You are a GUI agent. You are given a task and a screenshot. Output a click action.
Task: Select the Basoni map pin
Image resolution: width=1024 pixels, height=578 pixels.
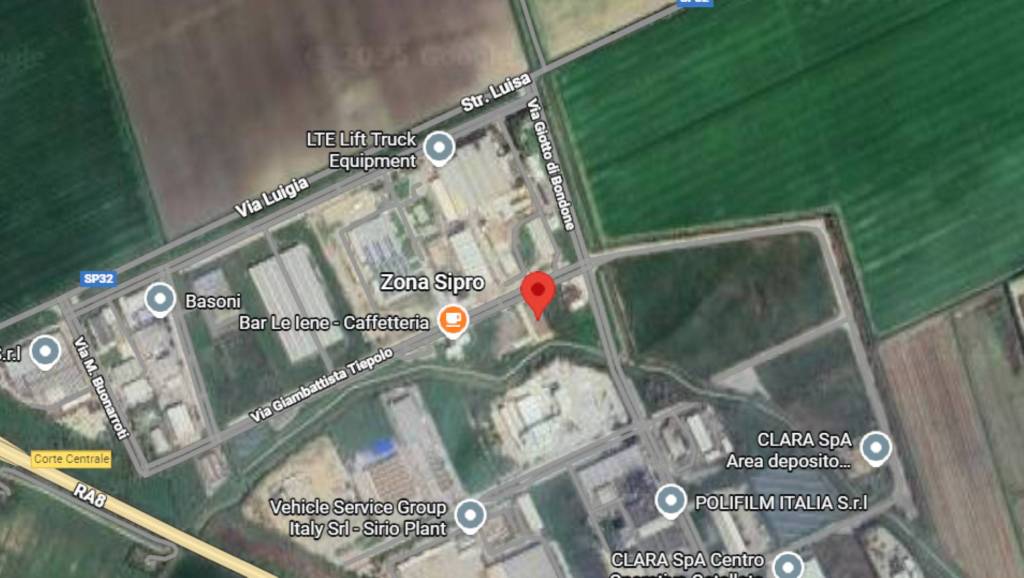pyautogui.click(x=160, y=299)
